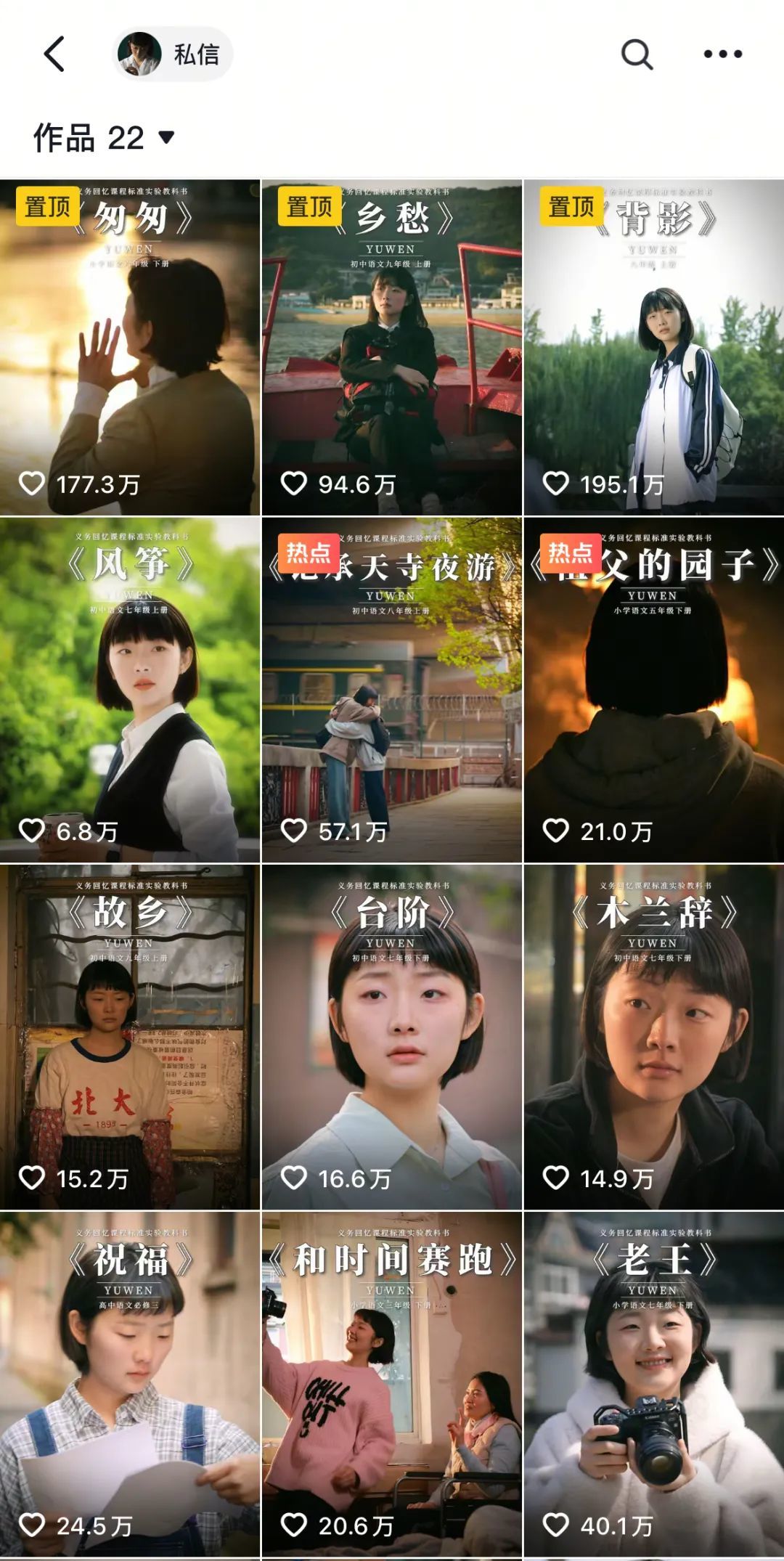This screenshot has height=1561, width=784.
Task: Open 私信 private message button
Action: pos(173,54)
